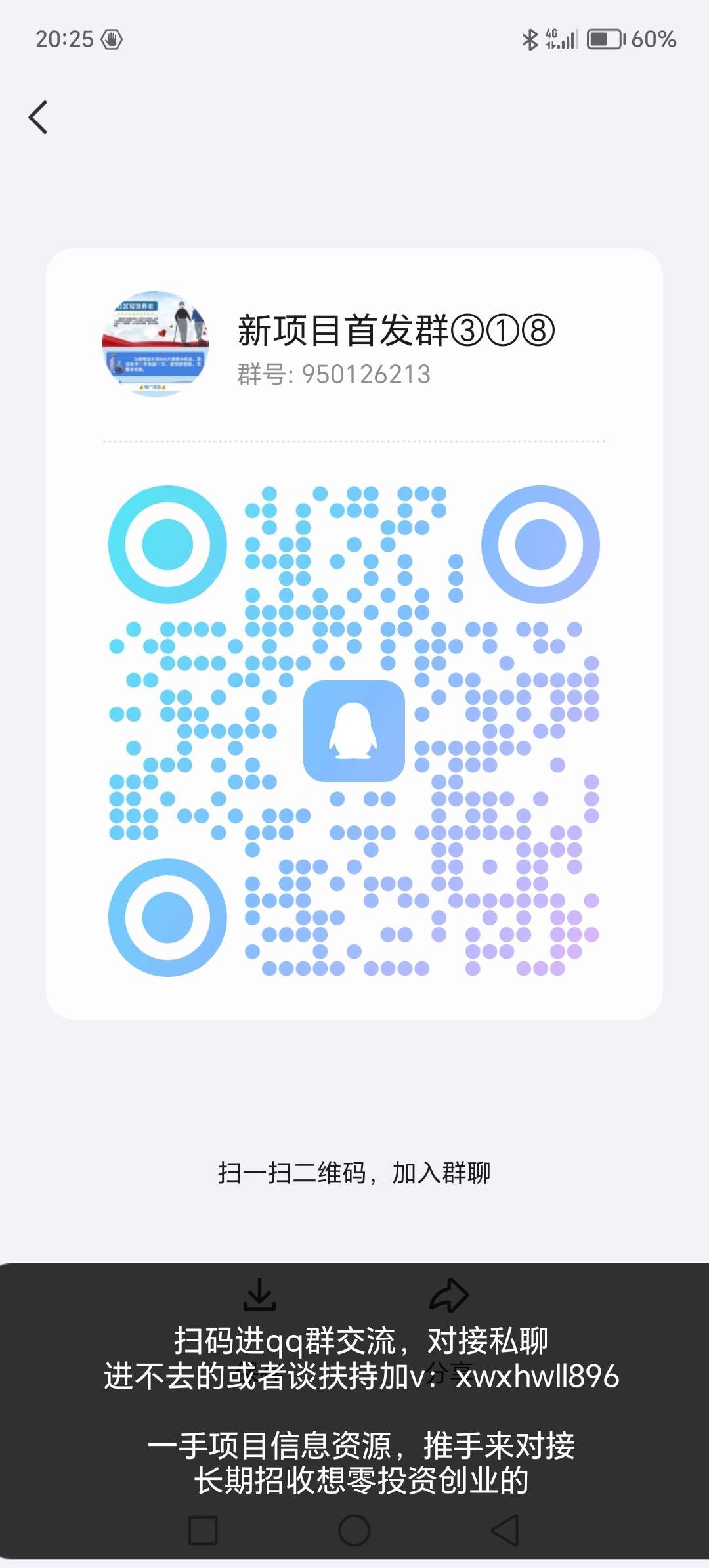Go back using the top-left arrow

pyautogui.click(x=38, y=118)
